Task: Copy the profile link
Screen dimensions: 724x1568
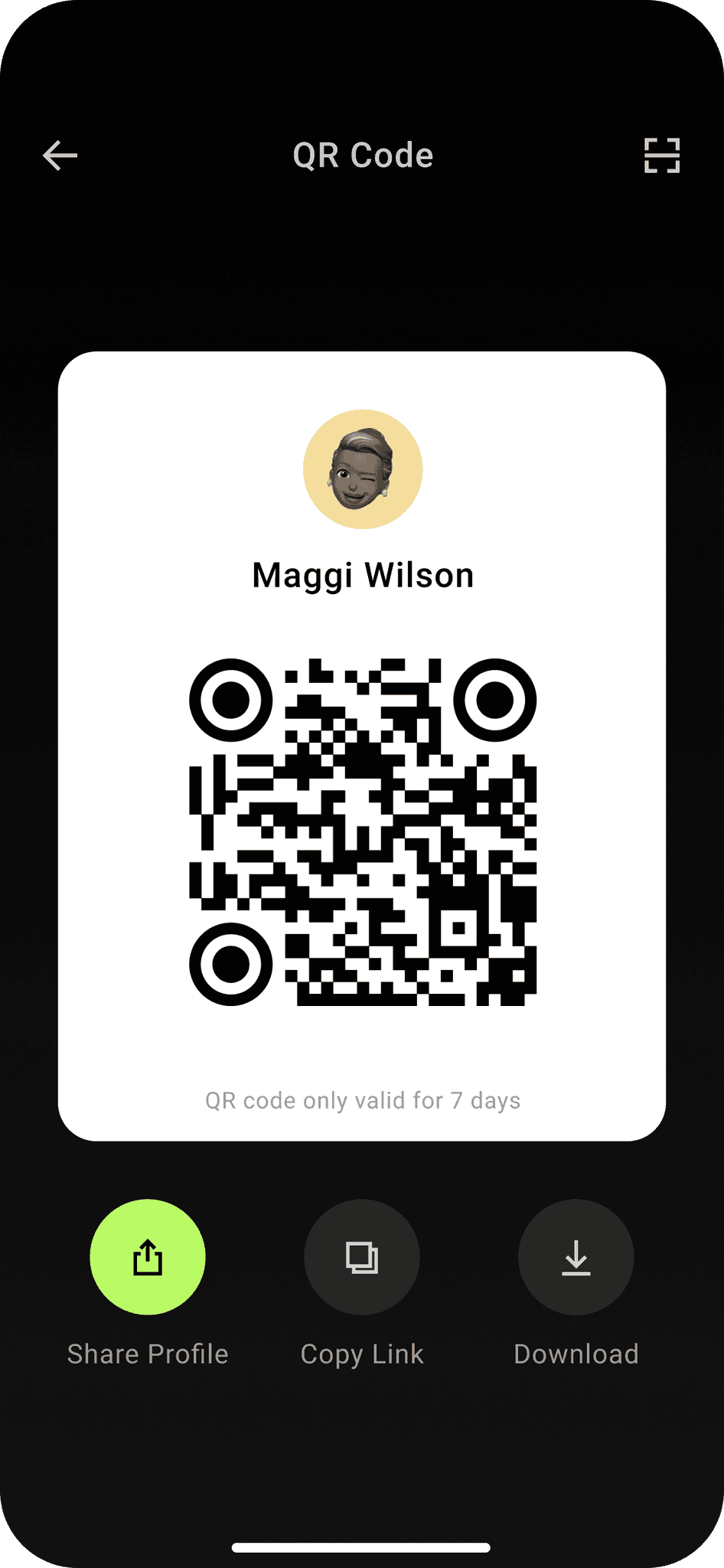Action: click(x=362, y=1257)
